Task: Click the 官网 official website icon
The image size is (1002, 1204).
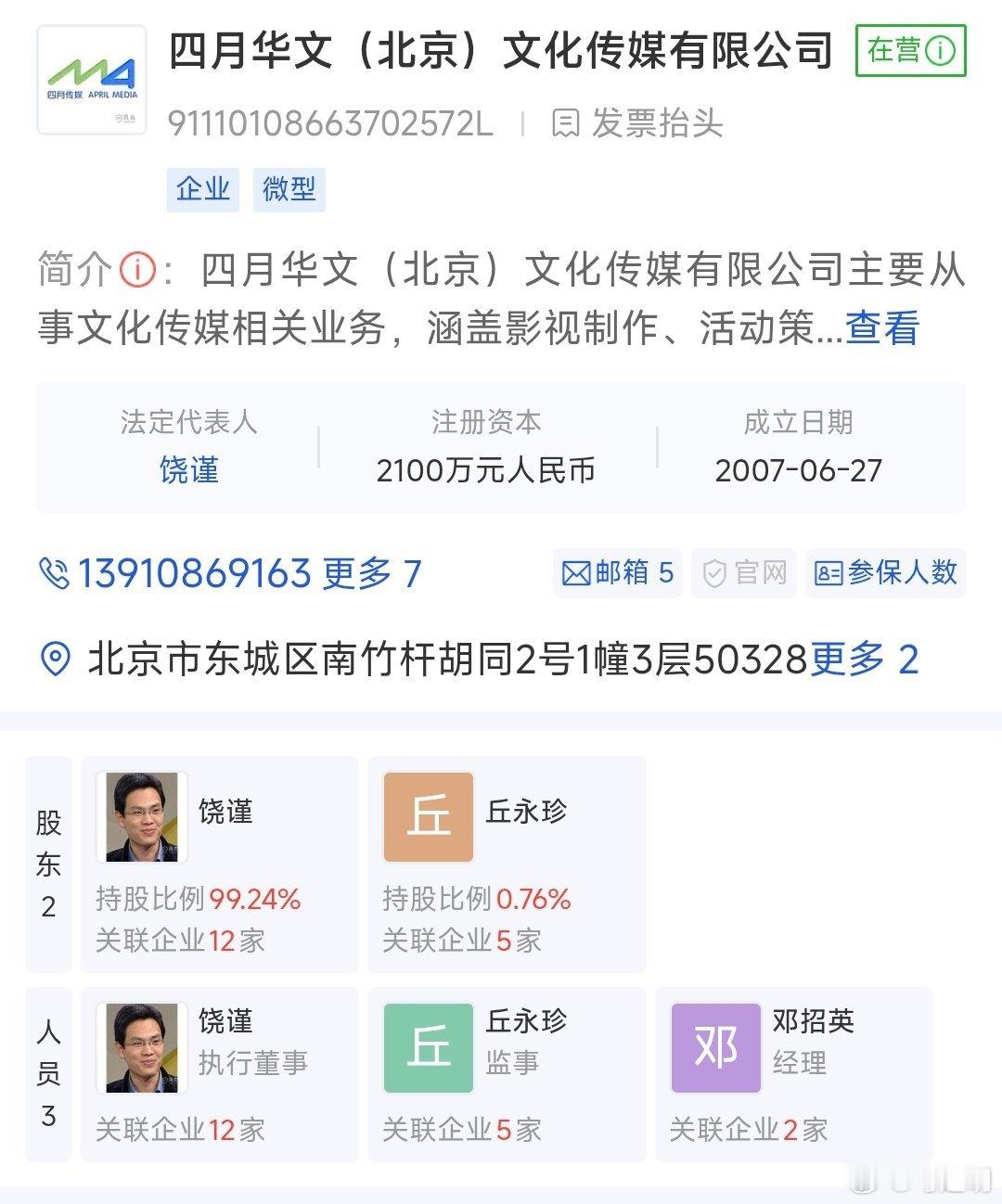Action: tap(744, 573)
